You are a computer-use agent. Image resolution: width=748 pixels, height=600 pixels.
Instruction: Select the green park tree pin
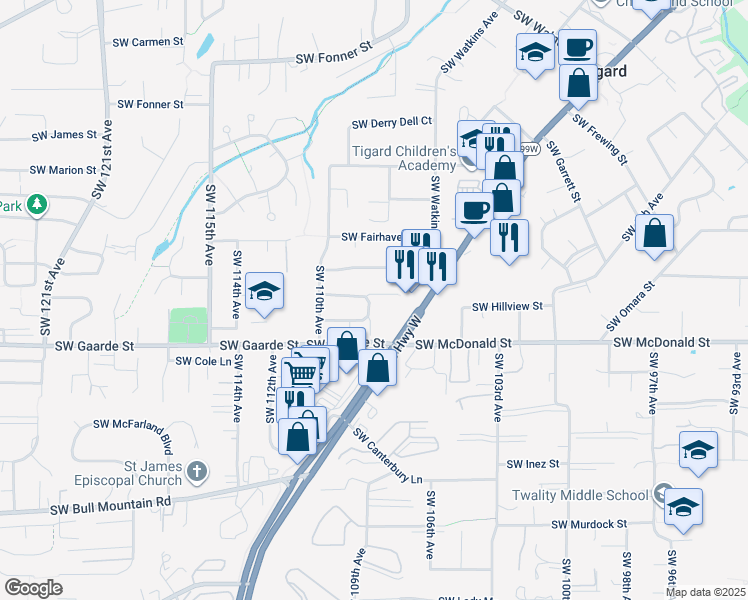point(37,205)
